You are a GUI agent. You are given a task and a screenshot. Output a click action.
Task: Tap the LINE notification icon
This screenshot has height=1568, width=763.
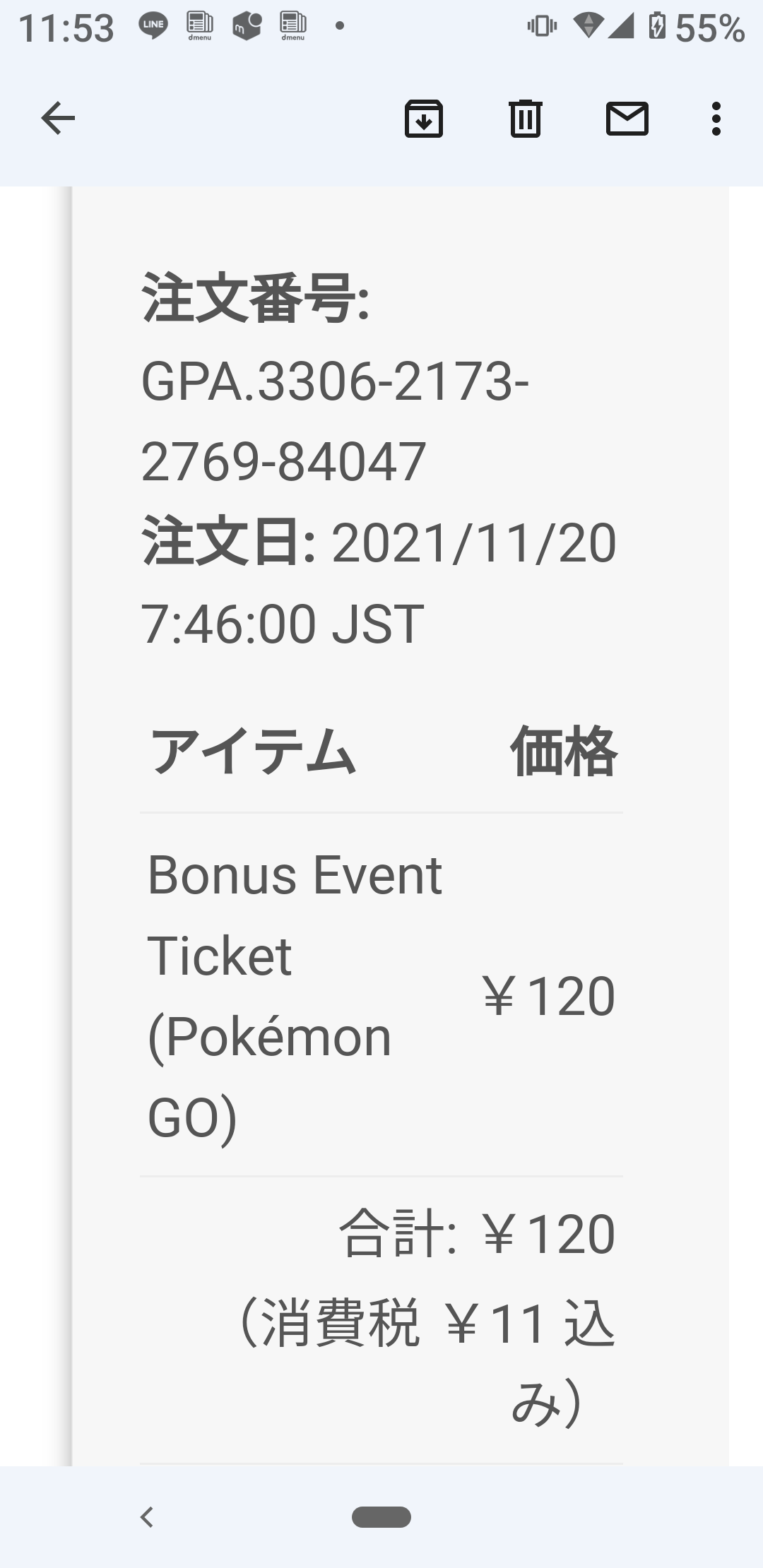click(x=152, y=25)
